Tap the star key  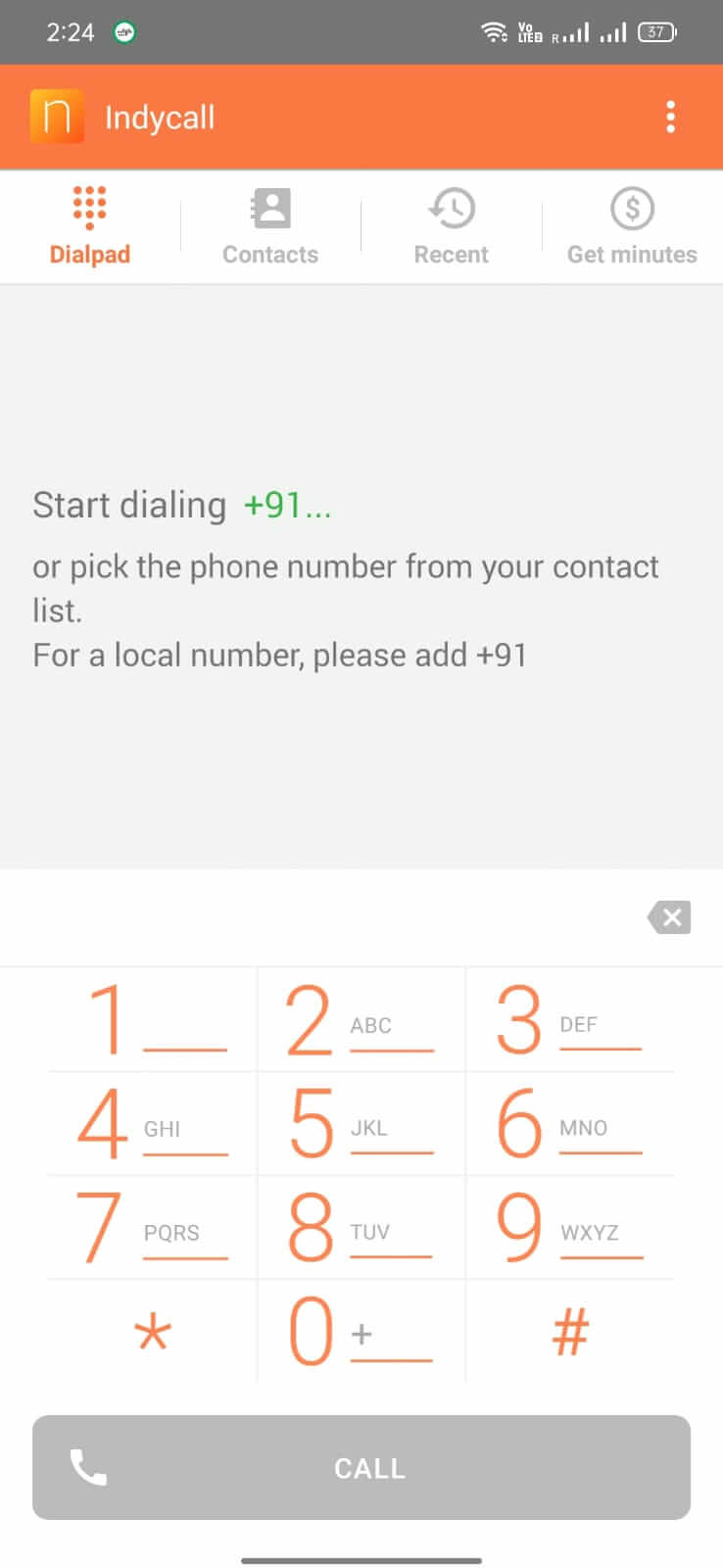click(152, 1331)
